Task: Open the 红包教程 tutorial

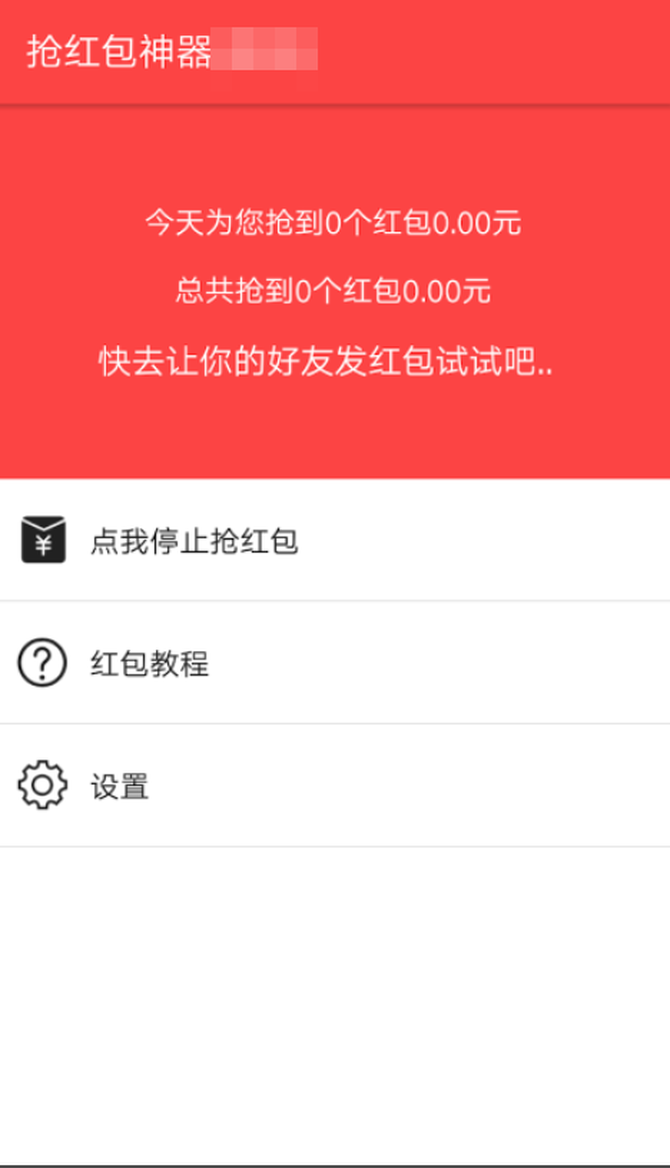Action: (150, 663)
